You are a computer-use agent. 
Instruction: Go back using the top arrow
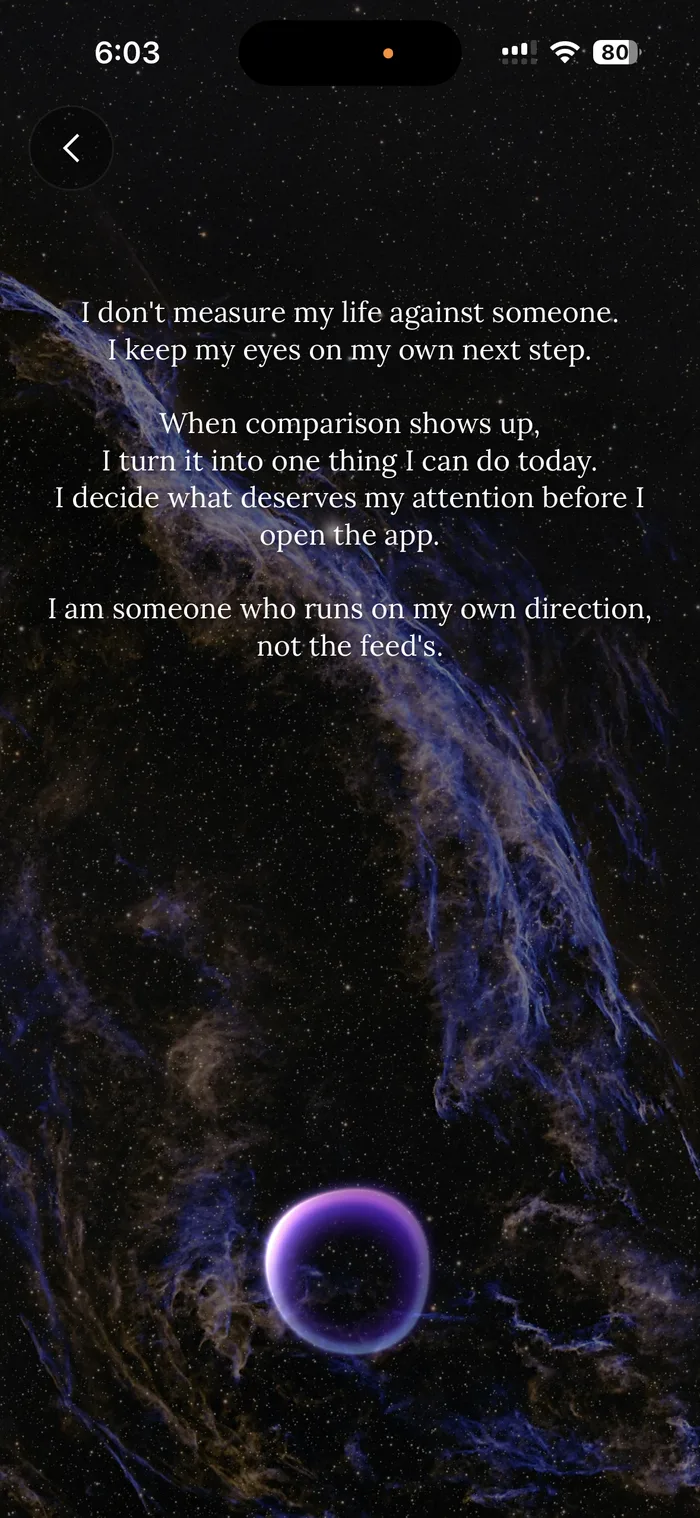[x=71, y=148]
